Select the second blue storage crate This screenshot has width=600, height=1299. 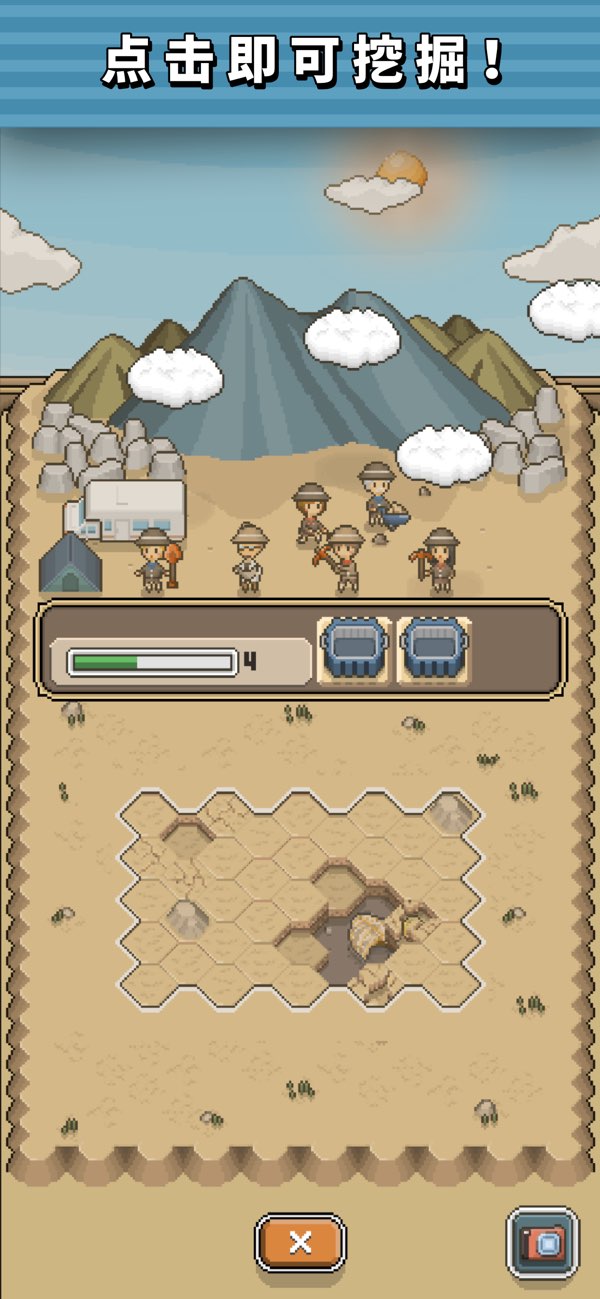[434, 649]
